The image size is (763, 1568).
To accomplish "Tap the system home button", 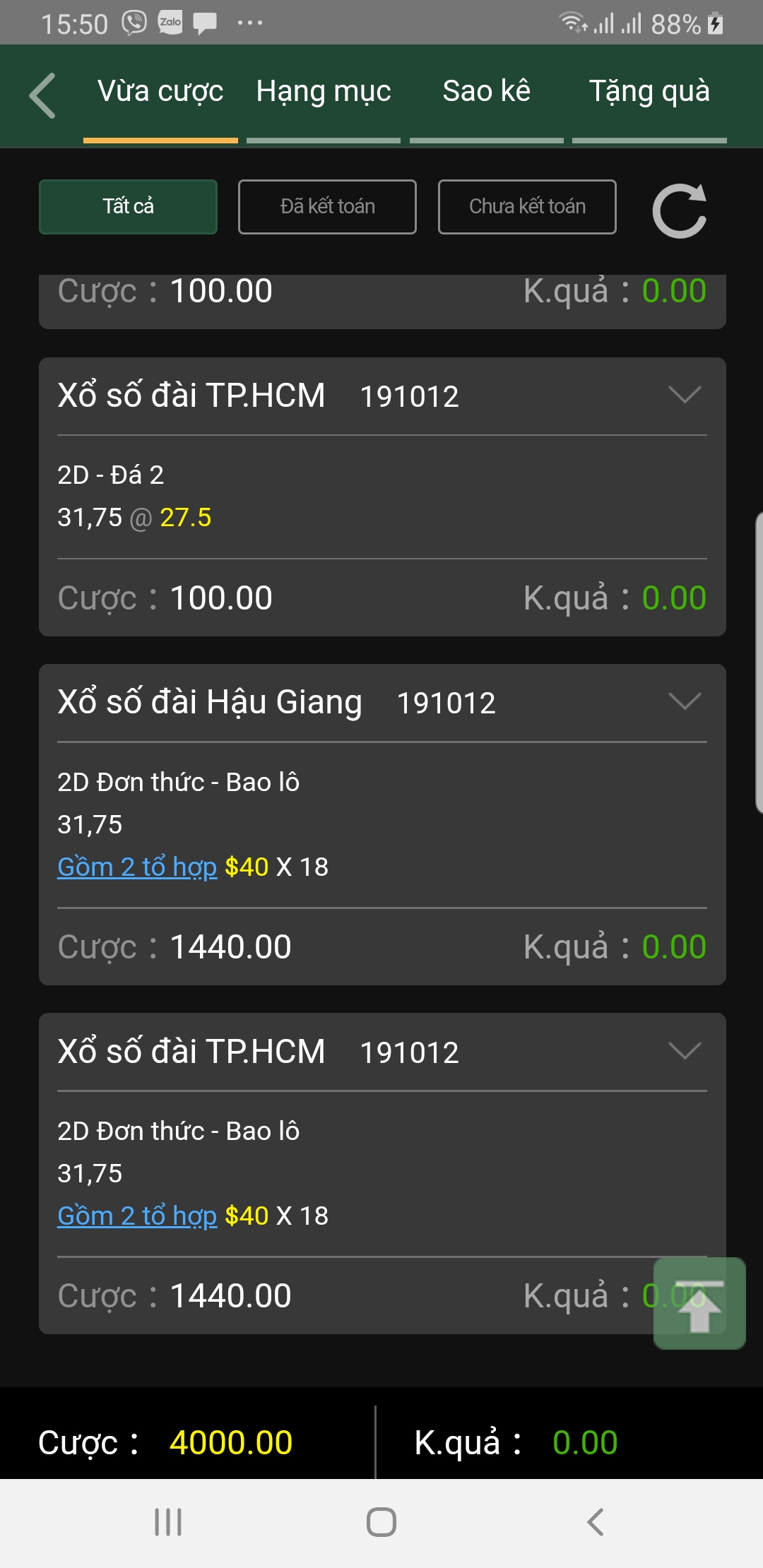I will (x=381, y=1522).
